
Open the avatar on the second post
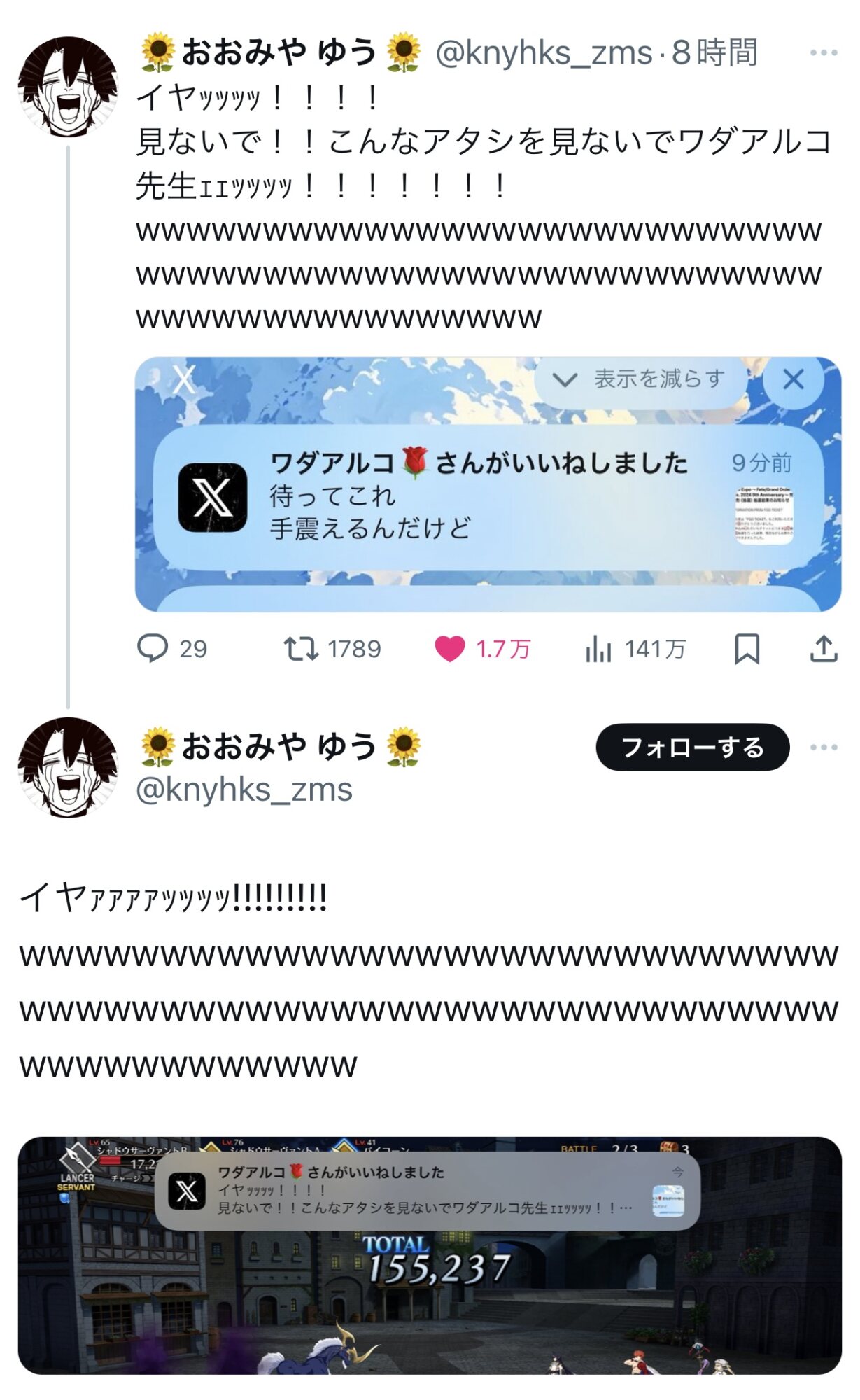tap(68, 766)
